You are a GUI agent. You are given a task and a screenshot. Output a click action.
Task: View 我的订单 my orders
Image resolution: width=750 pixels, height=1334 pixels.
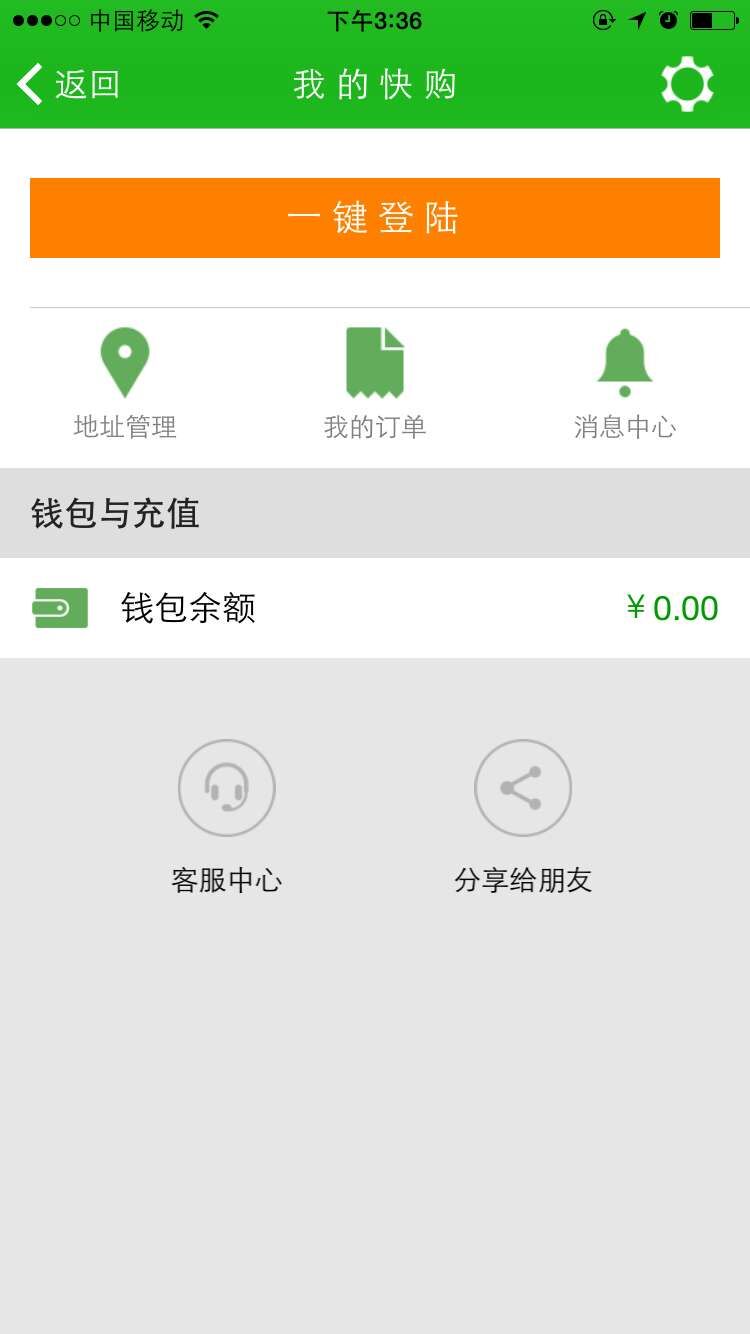(375, 385)
